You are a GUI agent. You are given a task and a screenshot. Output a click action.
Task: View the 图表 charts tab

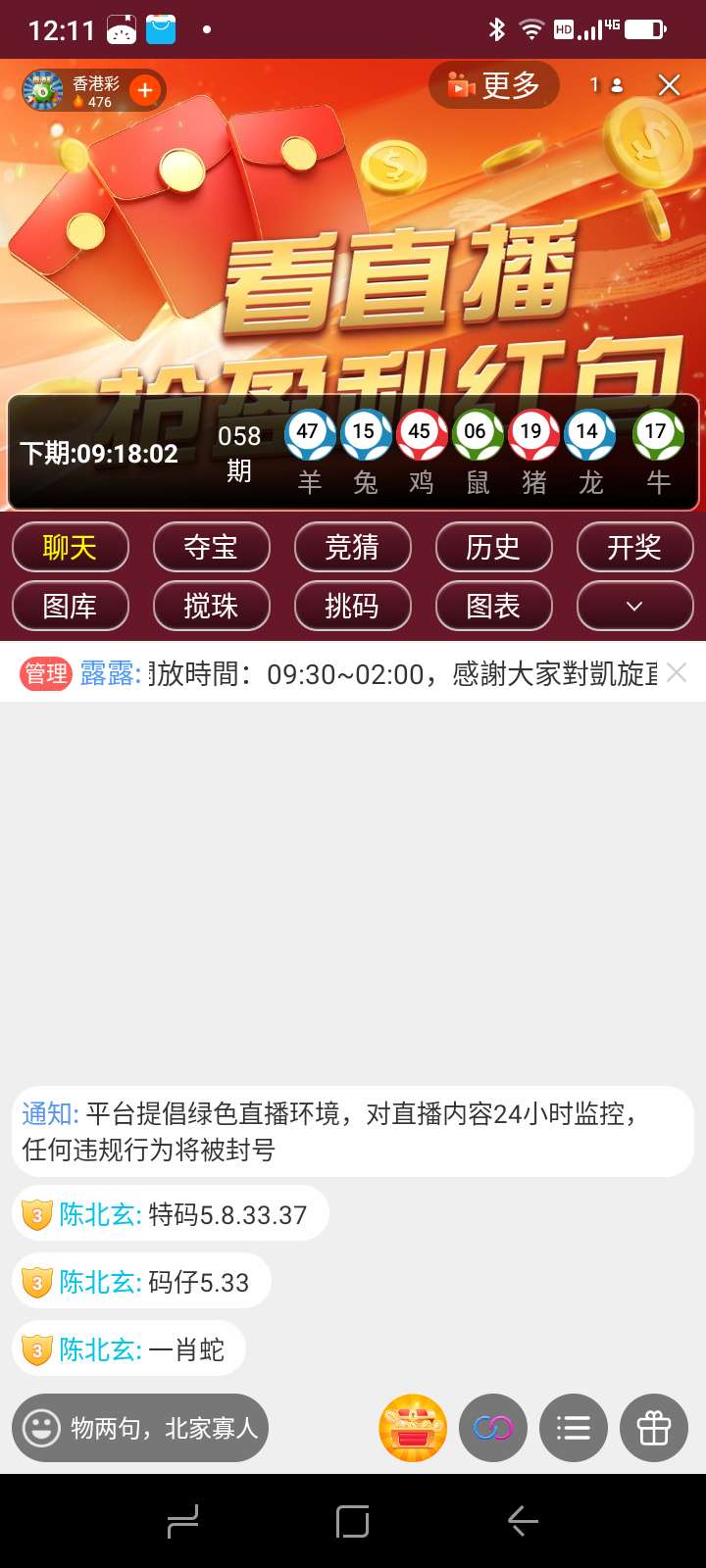tap(494, 606)
